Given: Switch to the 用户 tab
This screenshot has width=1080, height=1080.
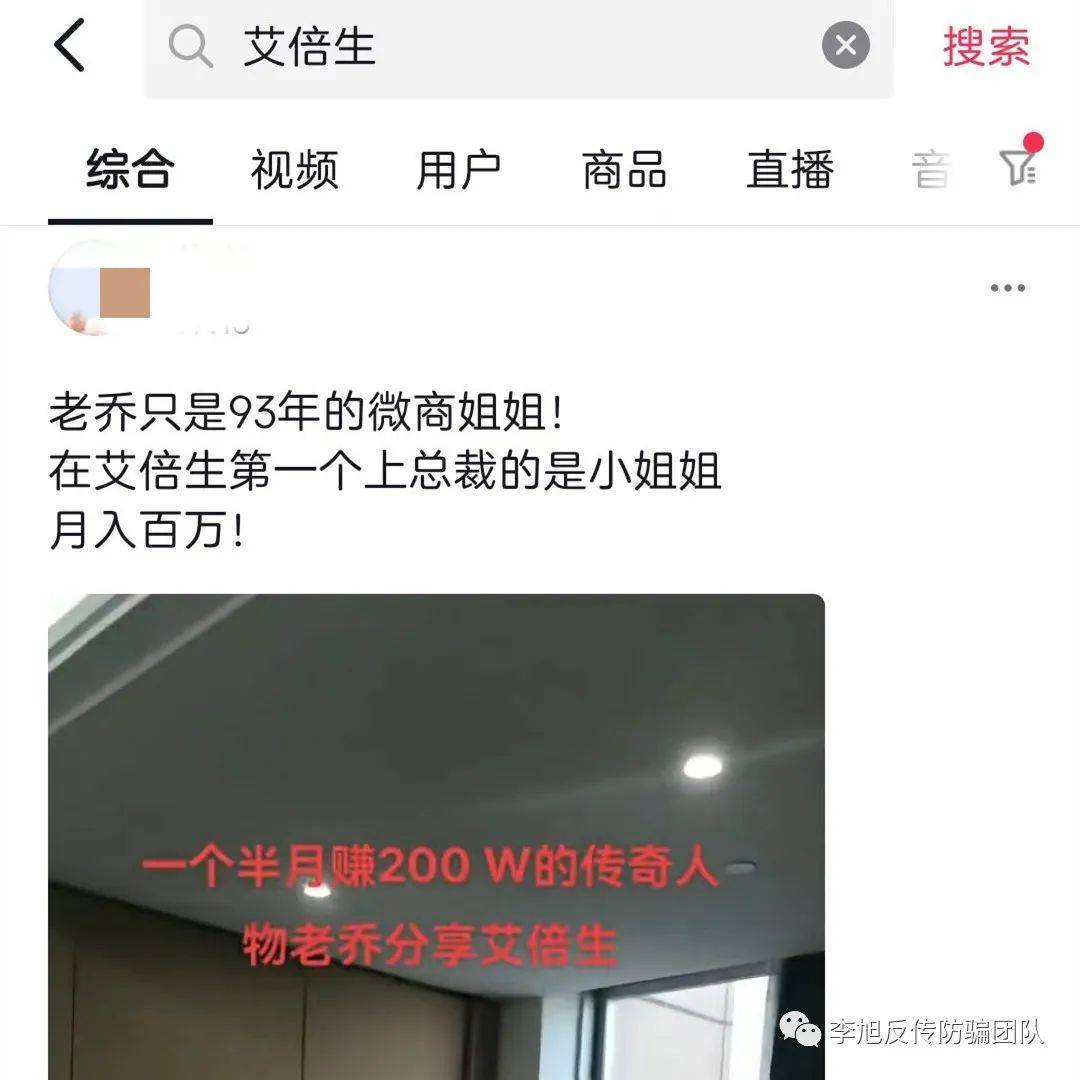Looking at the screenshot, I should coord(459,170).
